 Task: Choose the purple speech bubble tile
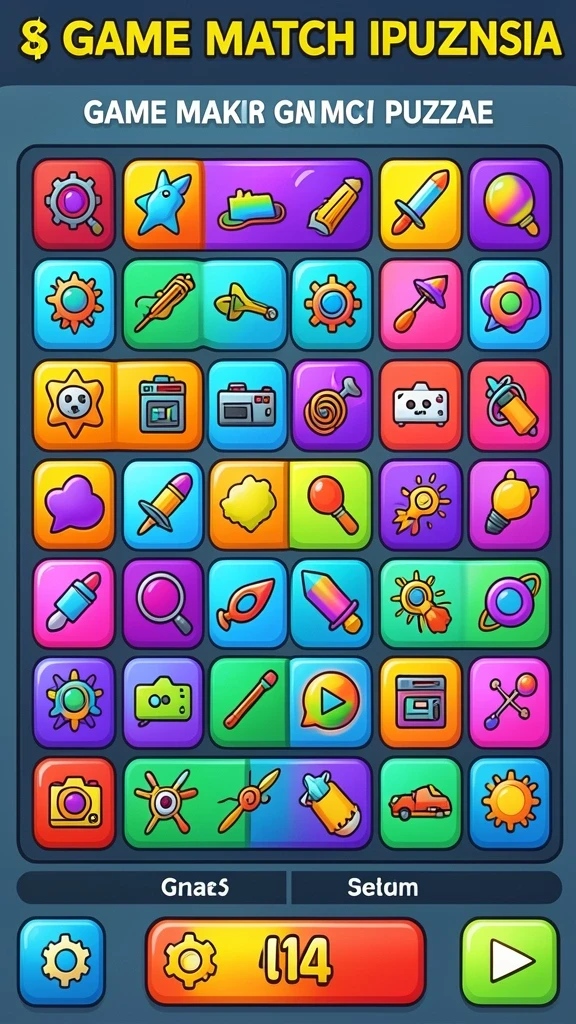[x=73, y=504]
